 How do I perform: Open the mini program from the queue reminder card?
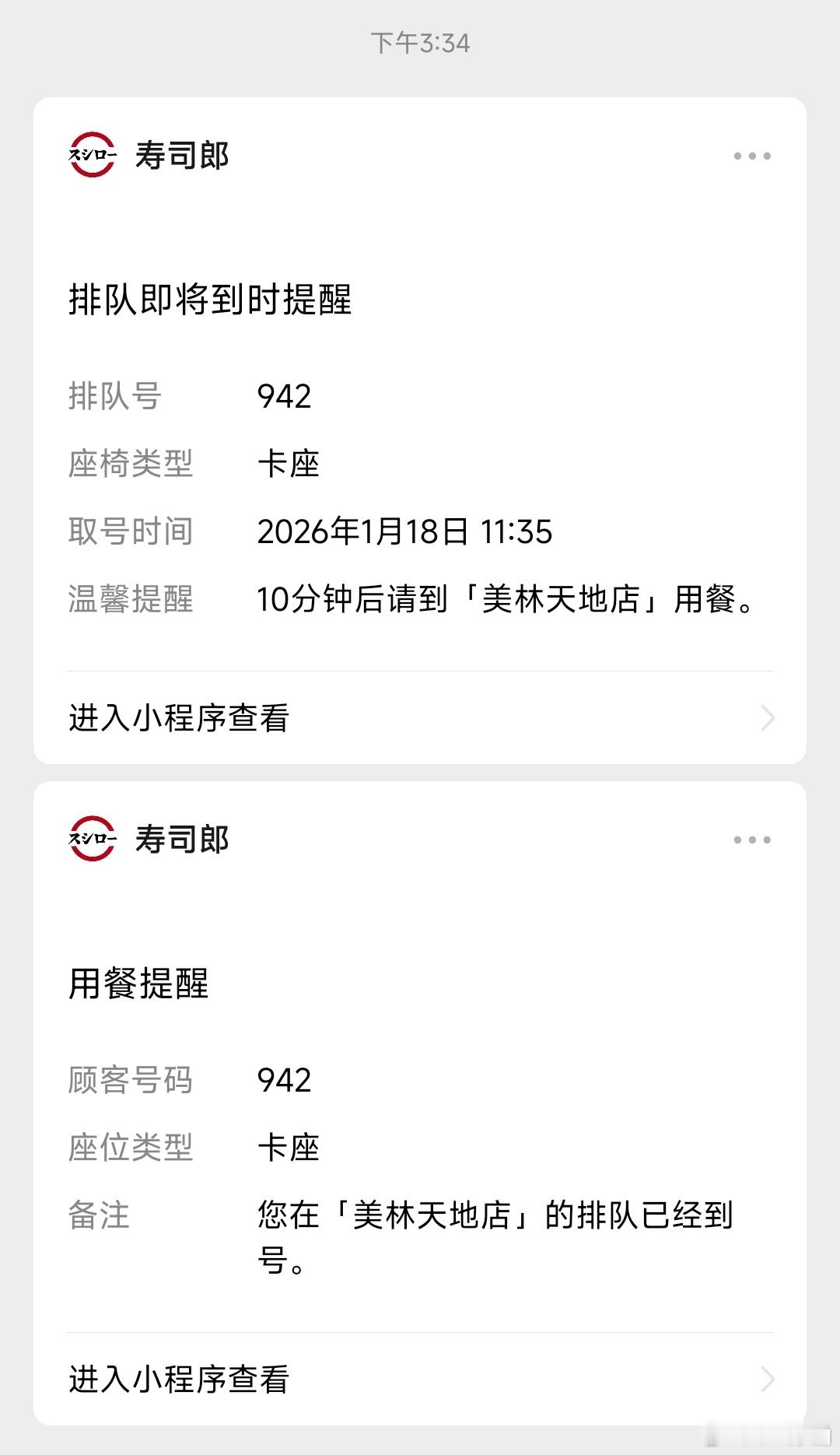click(x=177, y=718)
